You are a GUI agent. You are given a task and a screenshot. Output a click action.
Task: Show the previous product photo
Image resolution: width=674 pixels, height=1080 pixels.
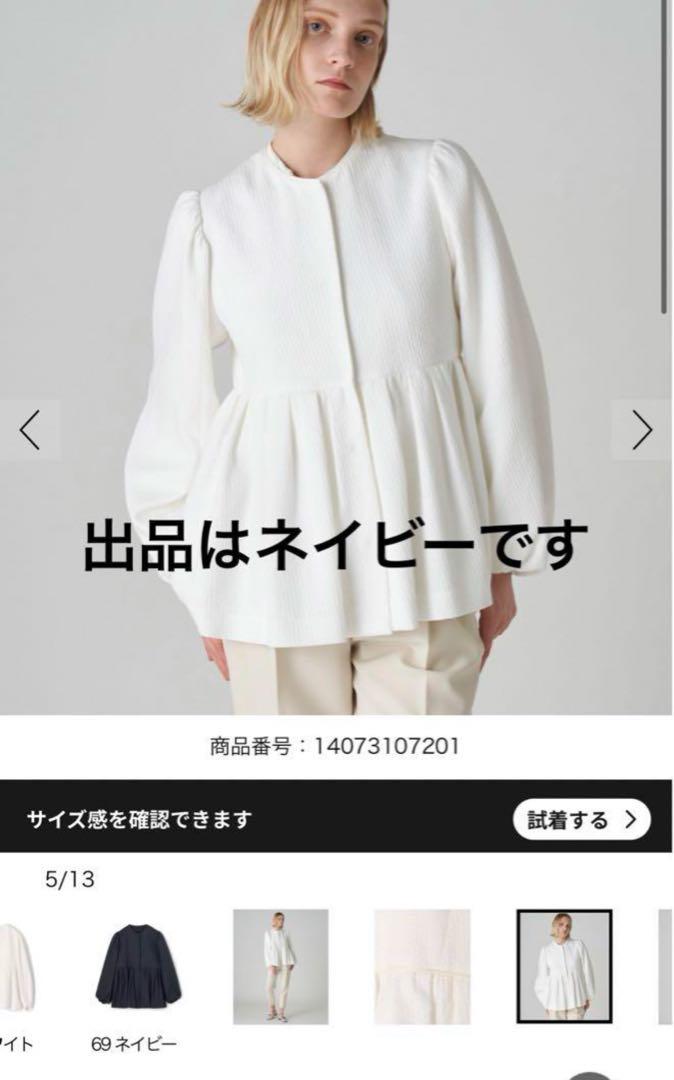[30, 430]
